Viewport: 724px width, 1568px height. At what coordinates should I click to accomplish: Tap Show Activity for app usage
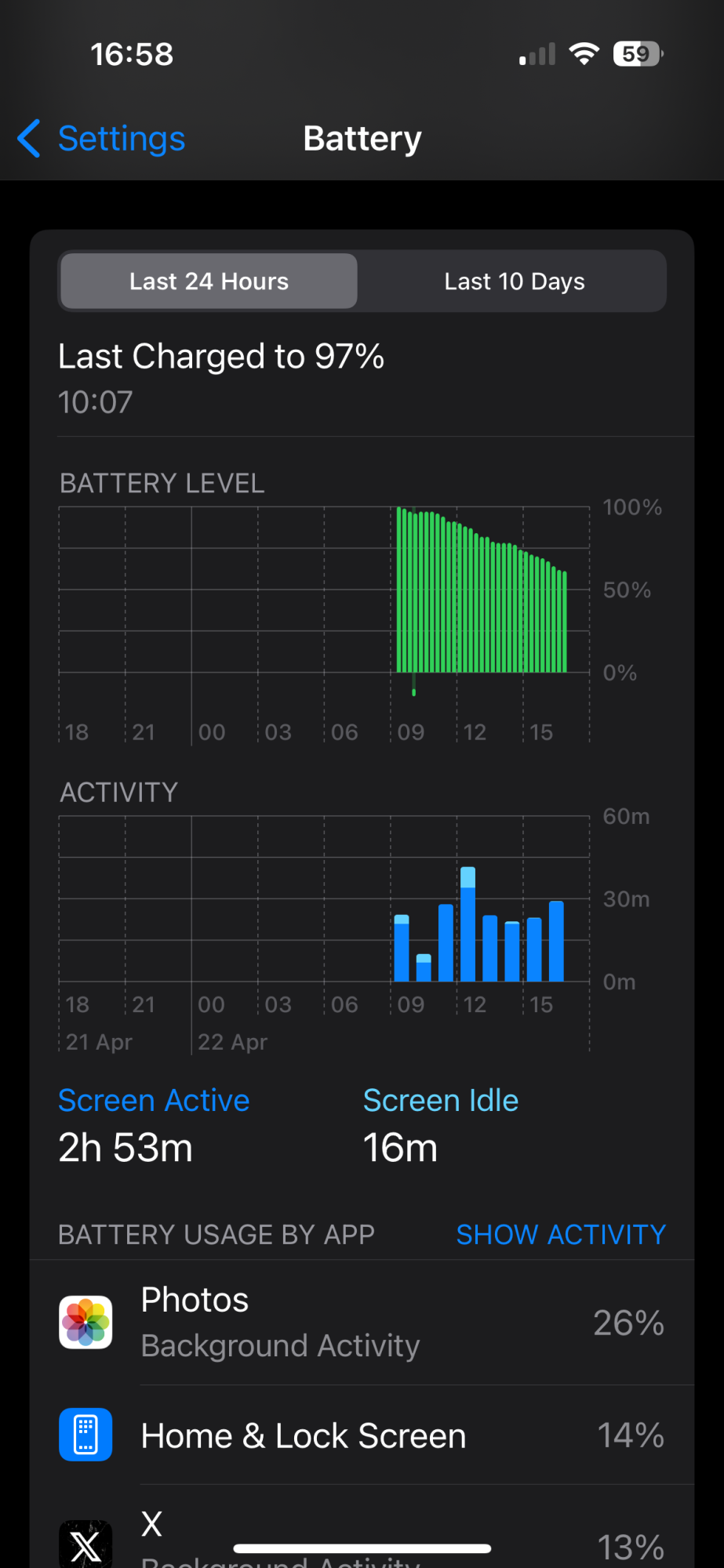point(561,1234)
